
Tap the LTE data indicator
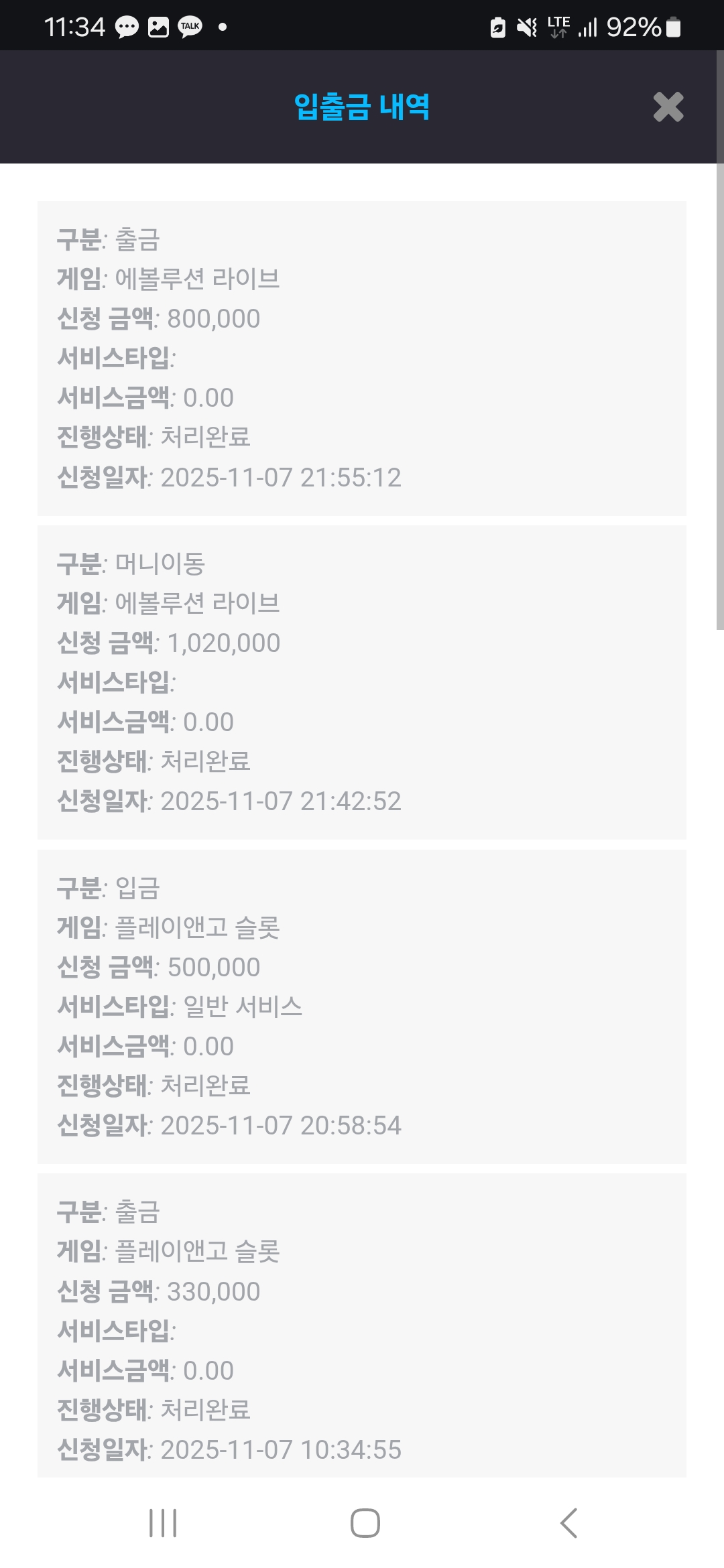tap(558, 25)
